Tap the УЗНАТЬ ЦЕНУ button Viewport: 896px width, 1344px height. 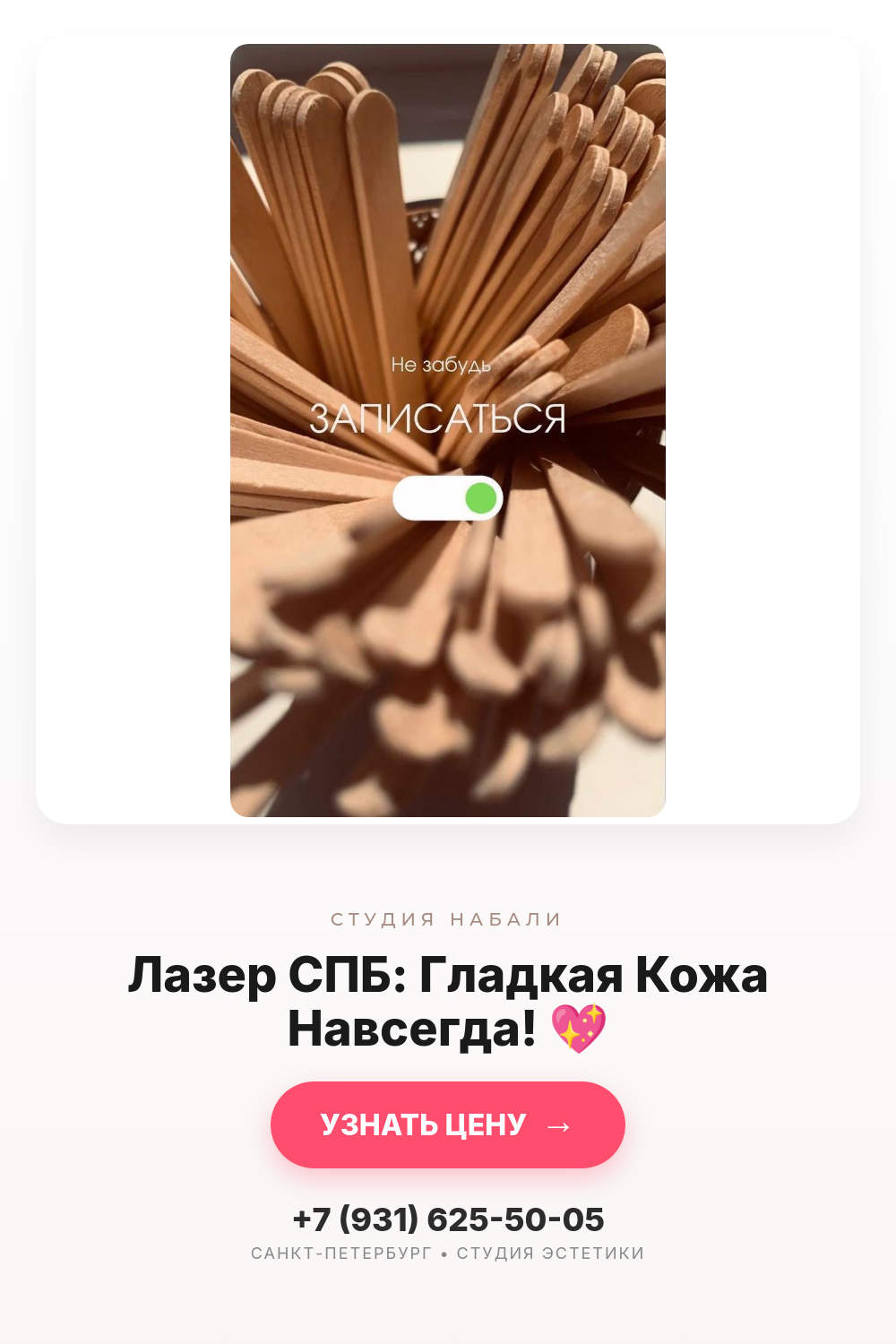click(x=448, y=1124)
